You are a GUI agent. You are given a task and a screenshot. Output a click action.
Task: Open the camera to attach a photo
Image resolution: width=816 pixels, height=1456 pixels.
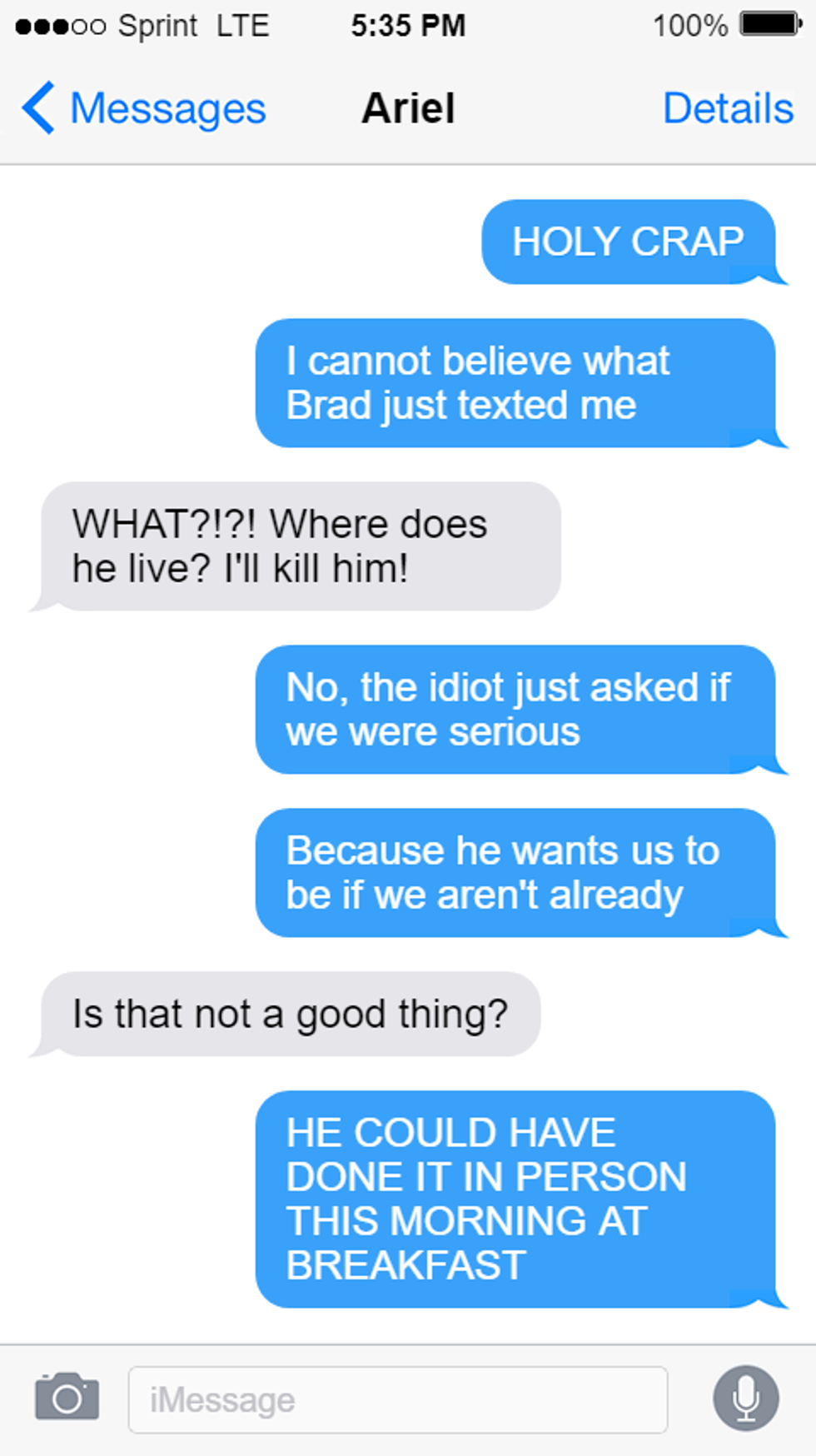click(67, 1397)
